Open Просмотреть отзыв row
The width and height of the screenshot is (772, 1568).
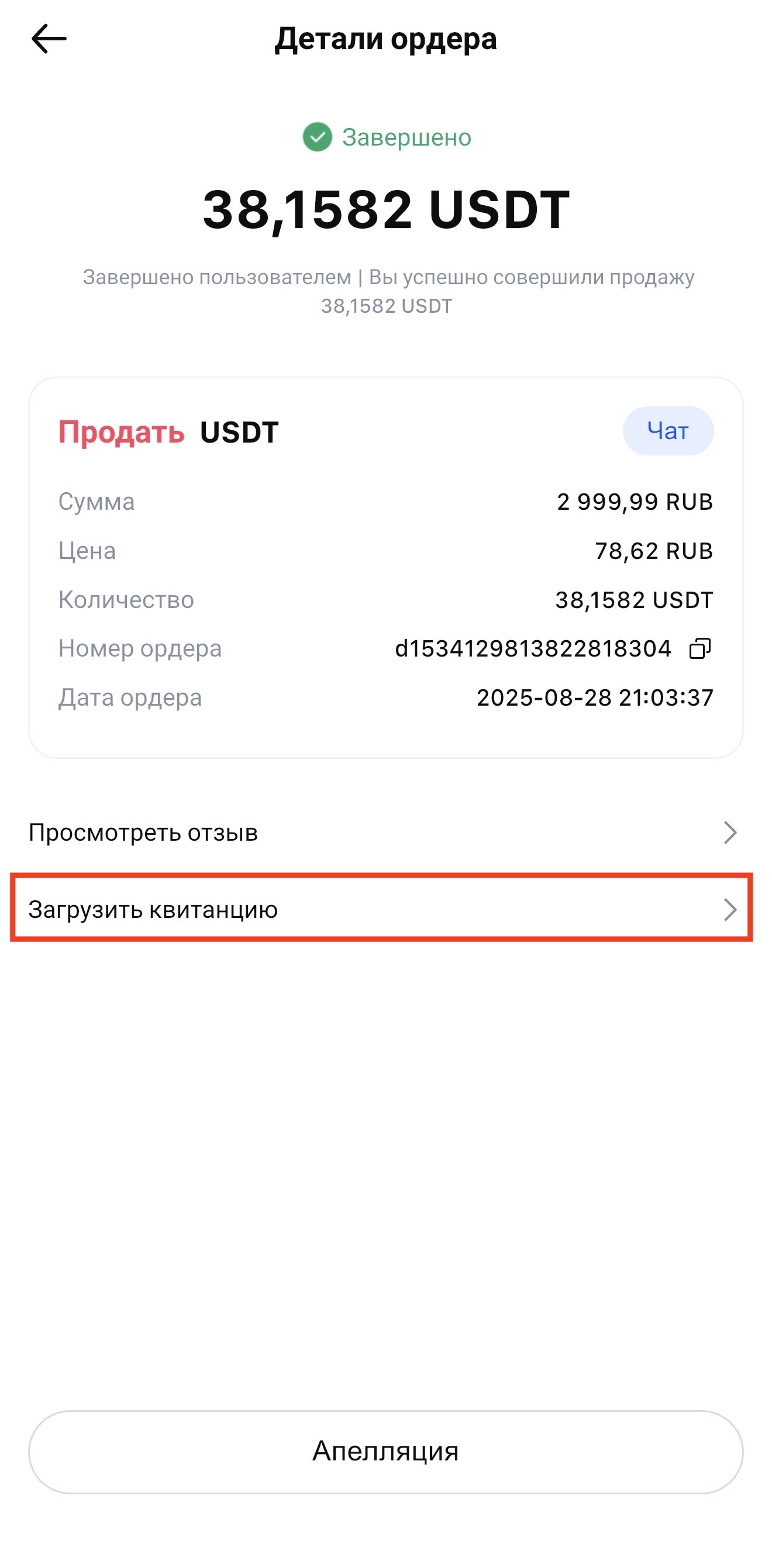coord(385,832)
